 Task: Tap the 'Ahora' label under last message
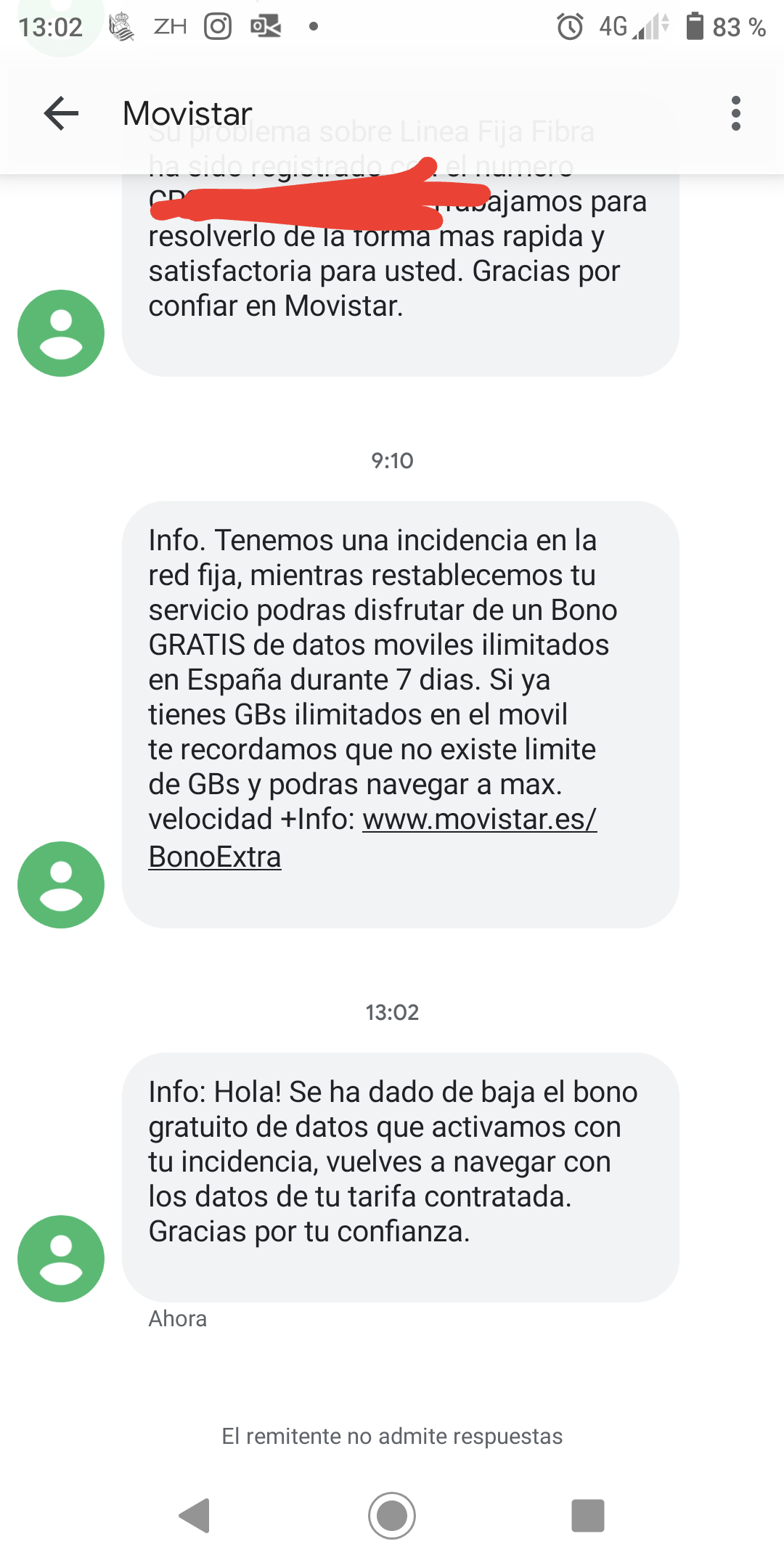pos(177,1318)
